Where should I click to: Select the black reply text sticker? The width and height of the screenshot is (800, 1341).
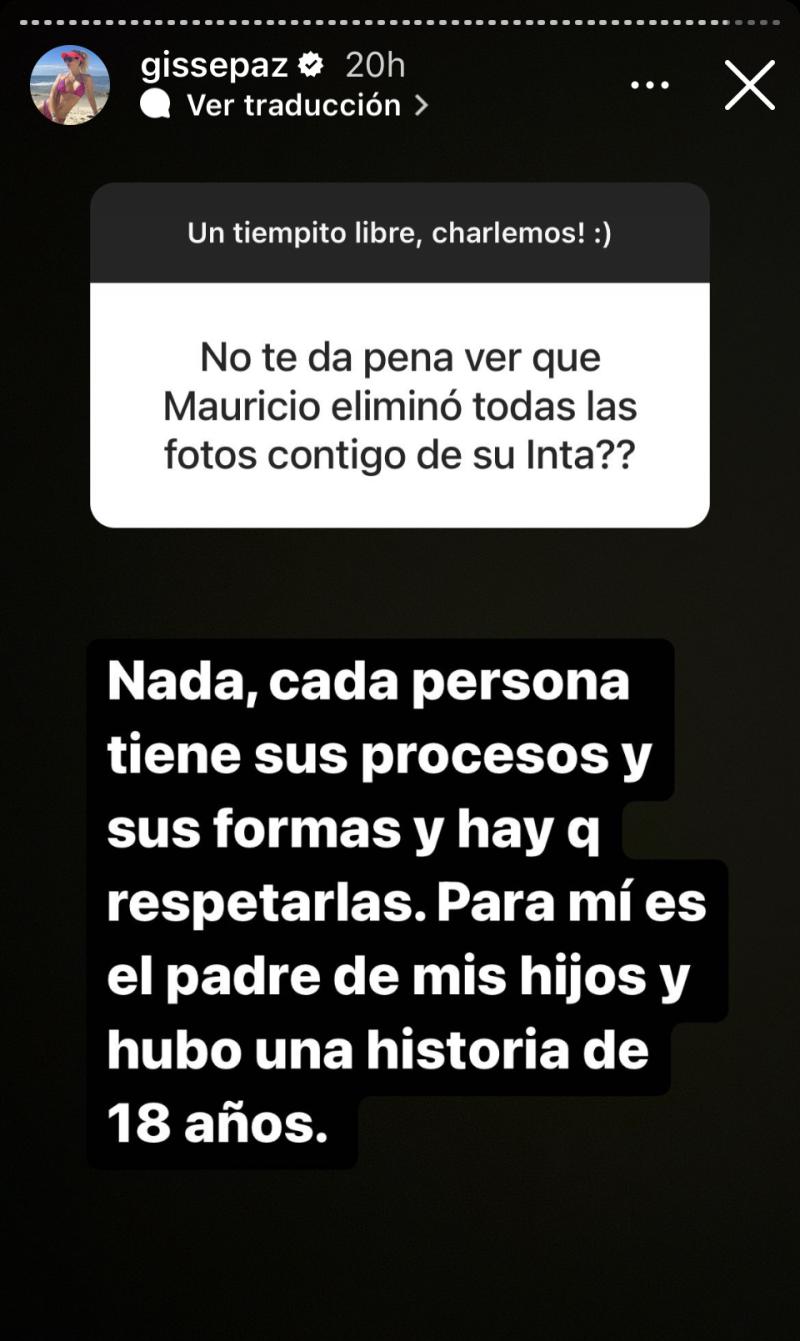(x=400, y=900)
